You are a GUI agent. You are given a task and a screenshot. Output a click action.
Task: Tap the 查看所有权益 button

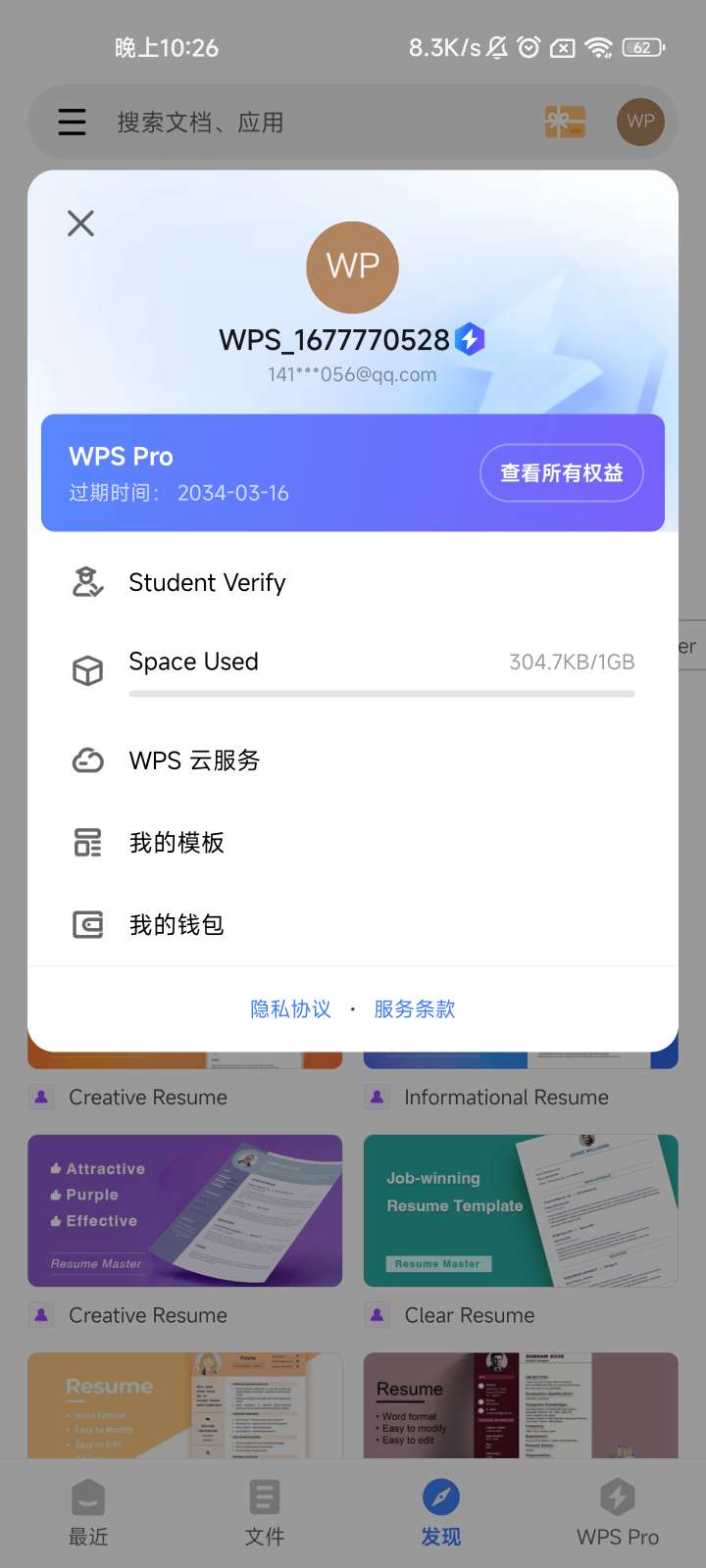561,473
